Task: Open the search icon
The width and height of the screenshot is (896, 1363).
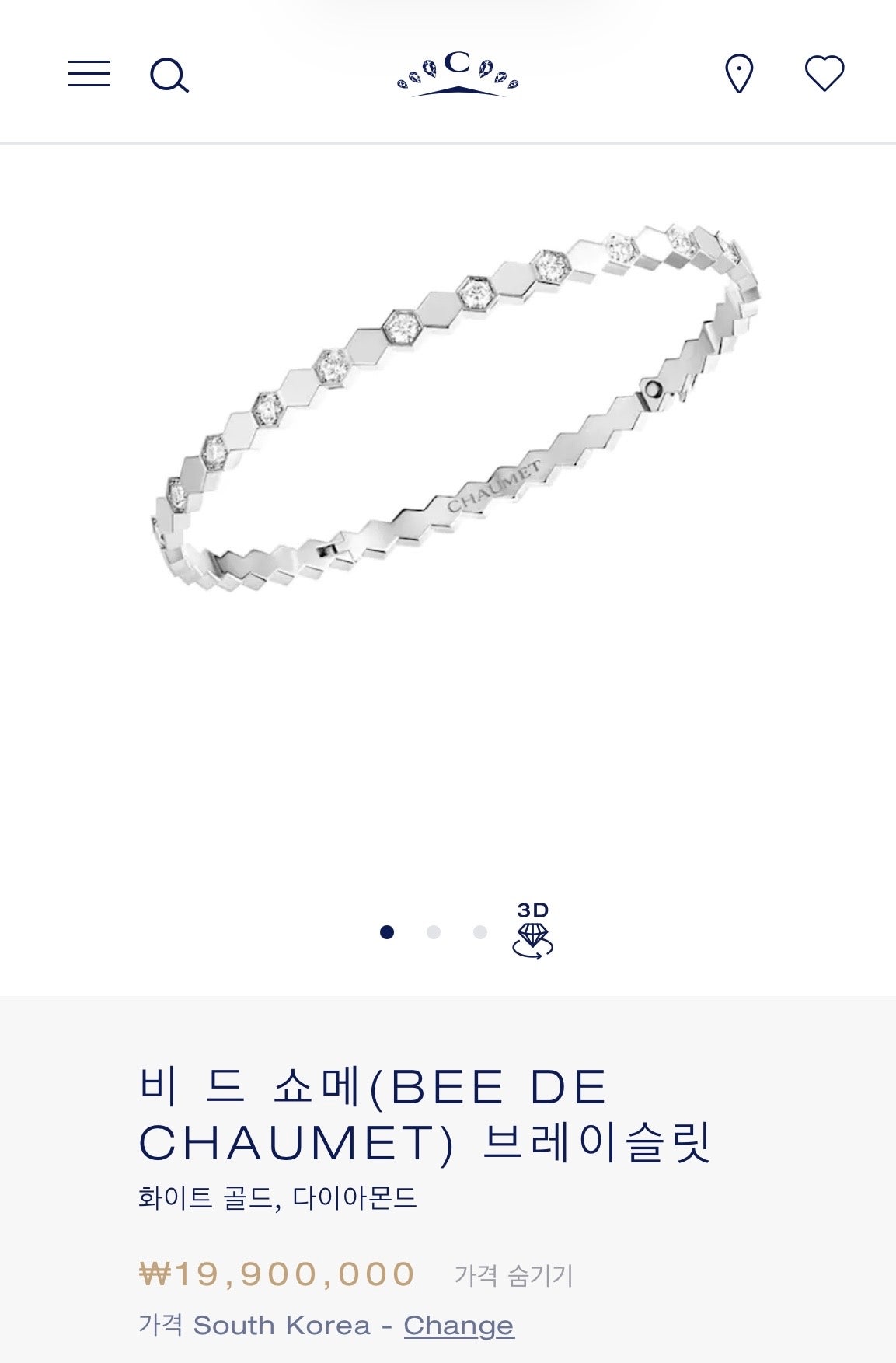Action: click(x=169, y=75)
